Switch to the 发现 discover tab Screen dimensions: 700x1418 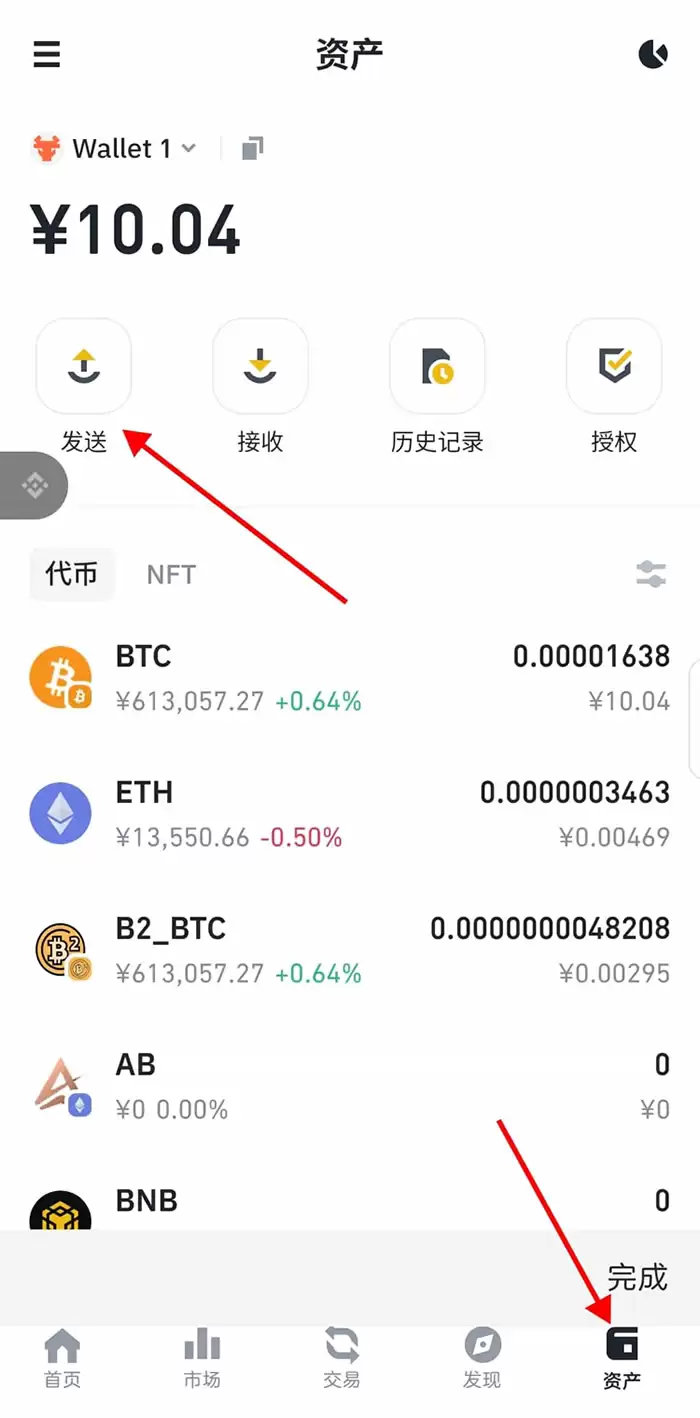(482, 1359)
